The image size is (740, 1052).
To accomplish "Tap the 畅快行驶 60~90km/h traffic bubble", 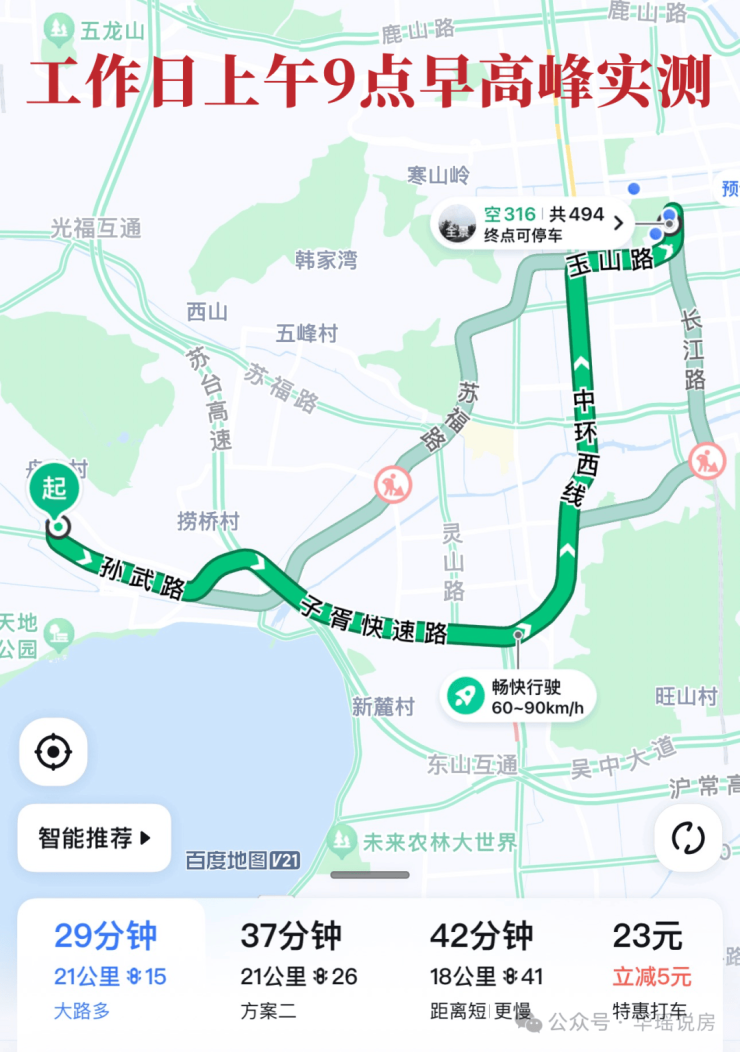I will tap(518, 697).
